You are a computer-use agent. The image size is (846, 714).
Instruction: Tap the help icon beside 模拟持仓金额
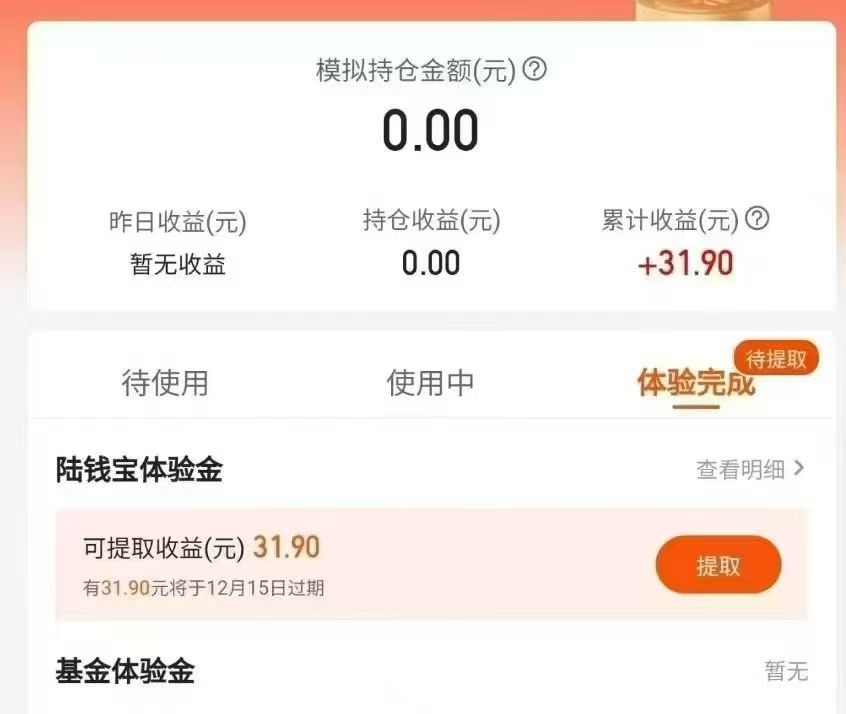click(x=536, y=70)
